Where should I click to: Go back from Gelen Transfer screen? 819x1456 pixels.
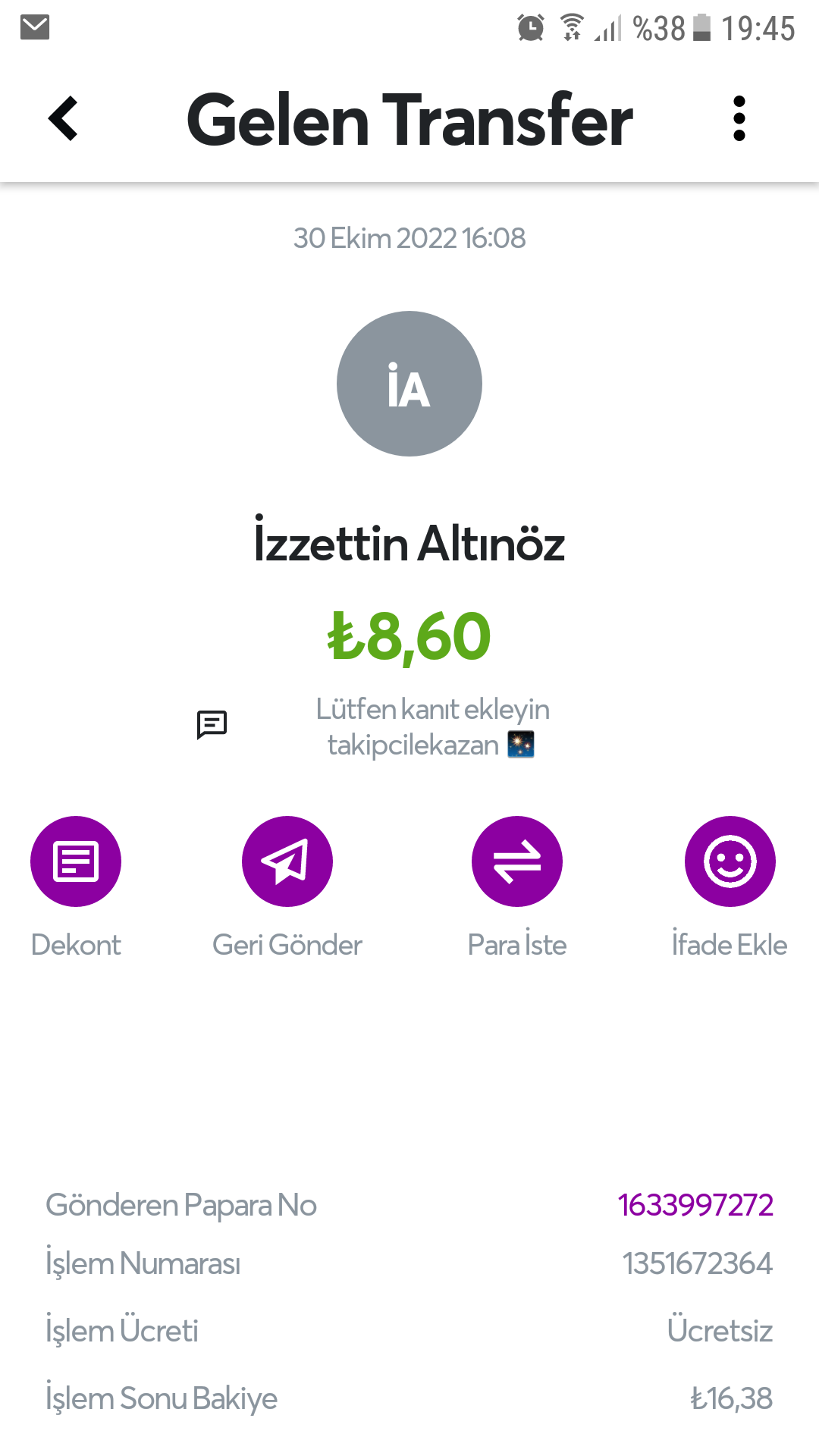pos(64,118)
